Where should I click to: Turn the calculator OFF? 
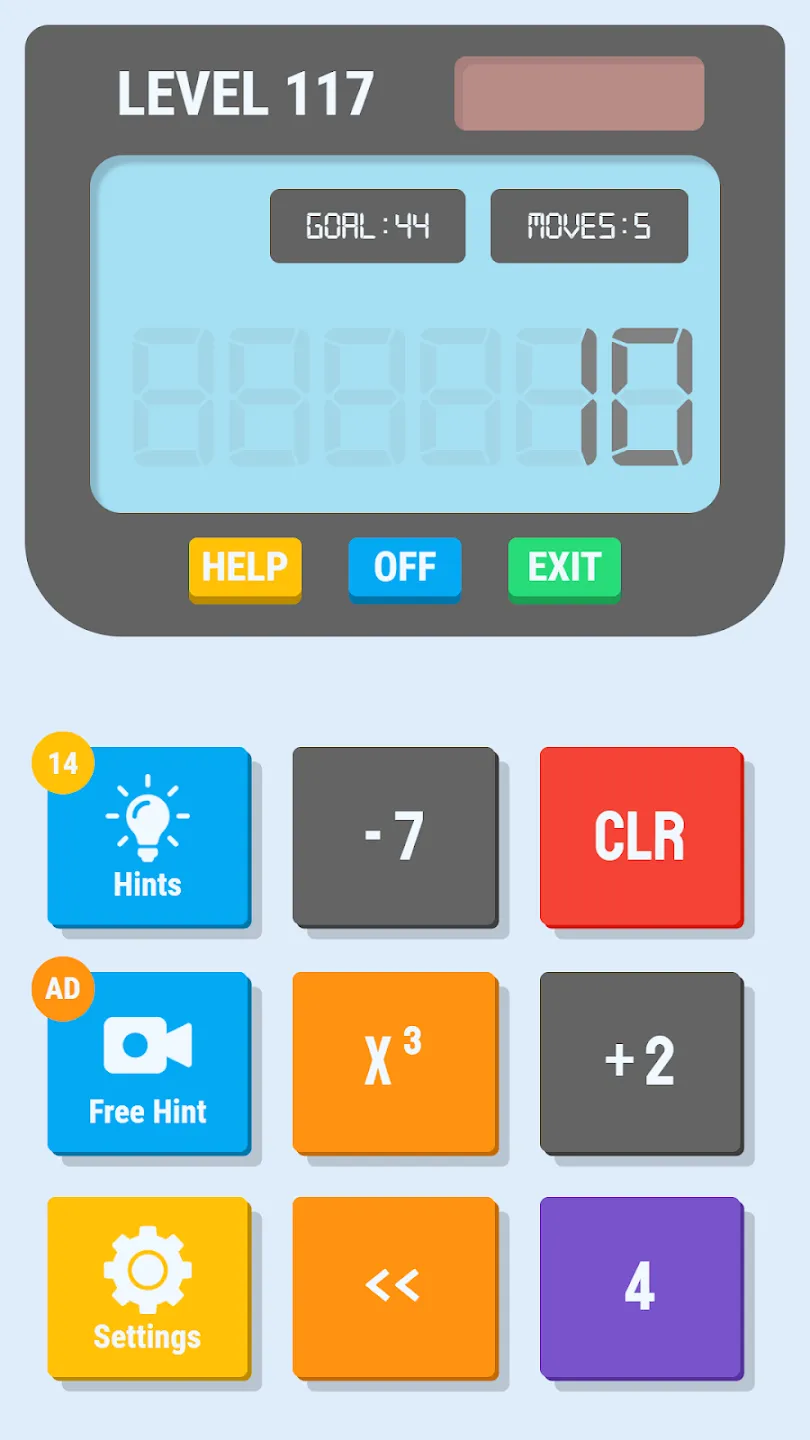click(404, 568)
